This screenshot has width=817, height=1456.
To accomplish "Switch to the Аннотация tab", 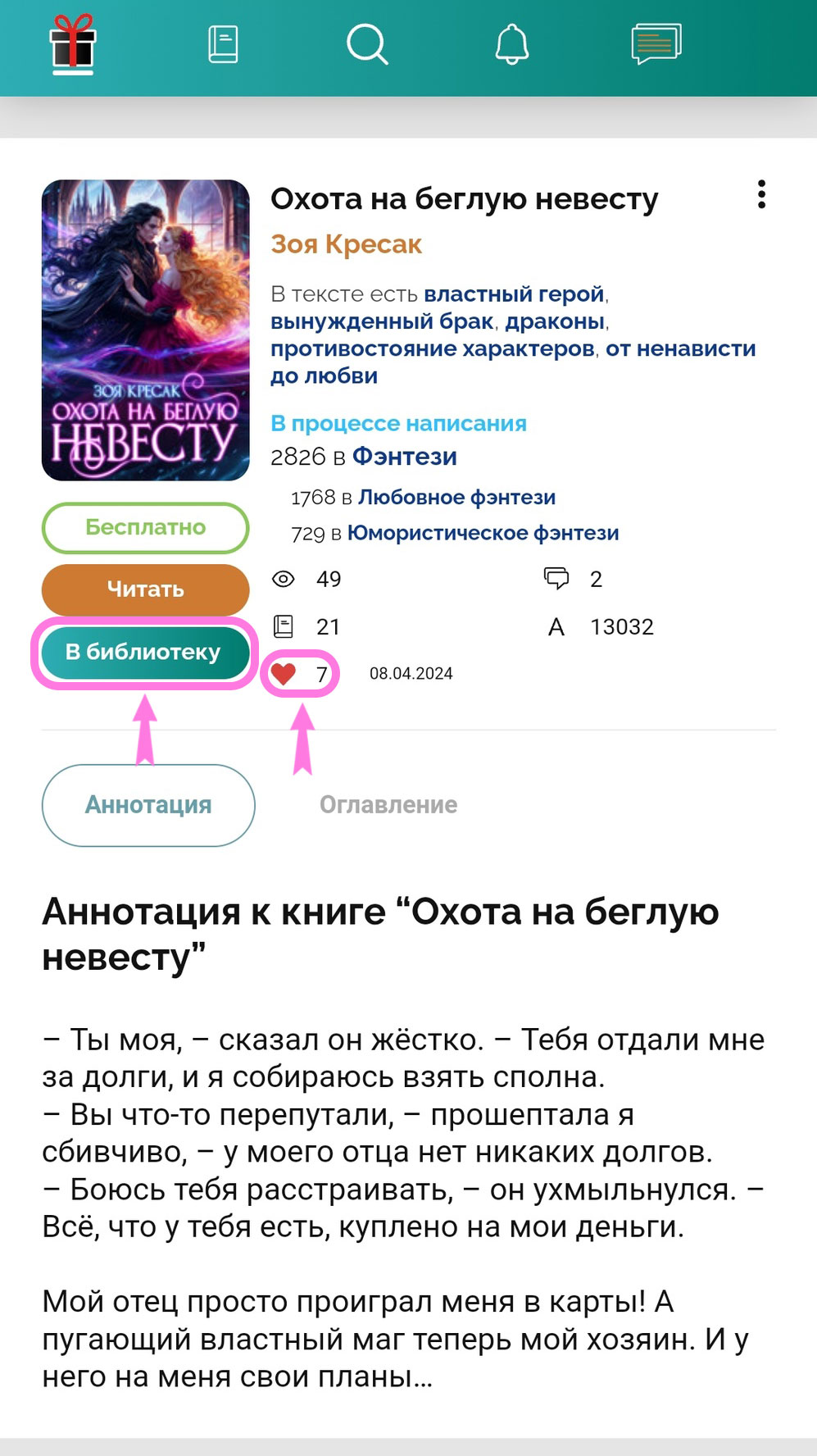I will [x=148, y=805].
